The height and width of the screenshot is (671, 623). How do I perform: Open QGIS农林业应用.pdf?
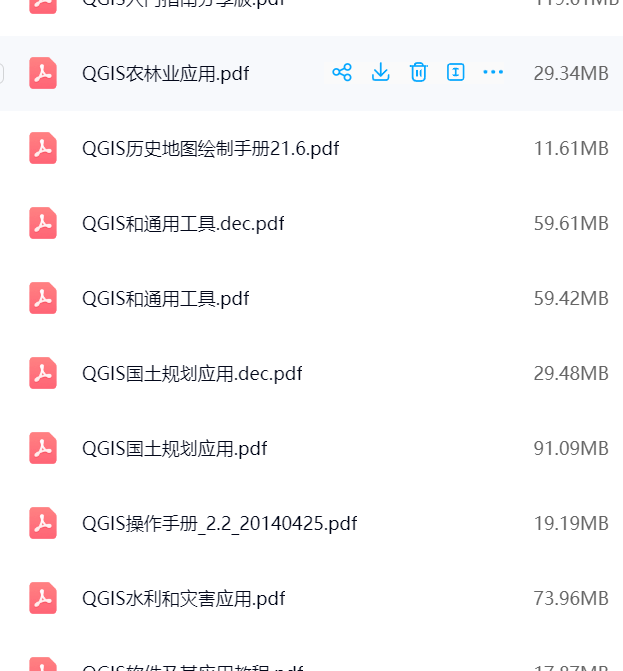pyautogui.click(x=165, y=74)
